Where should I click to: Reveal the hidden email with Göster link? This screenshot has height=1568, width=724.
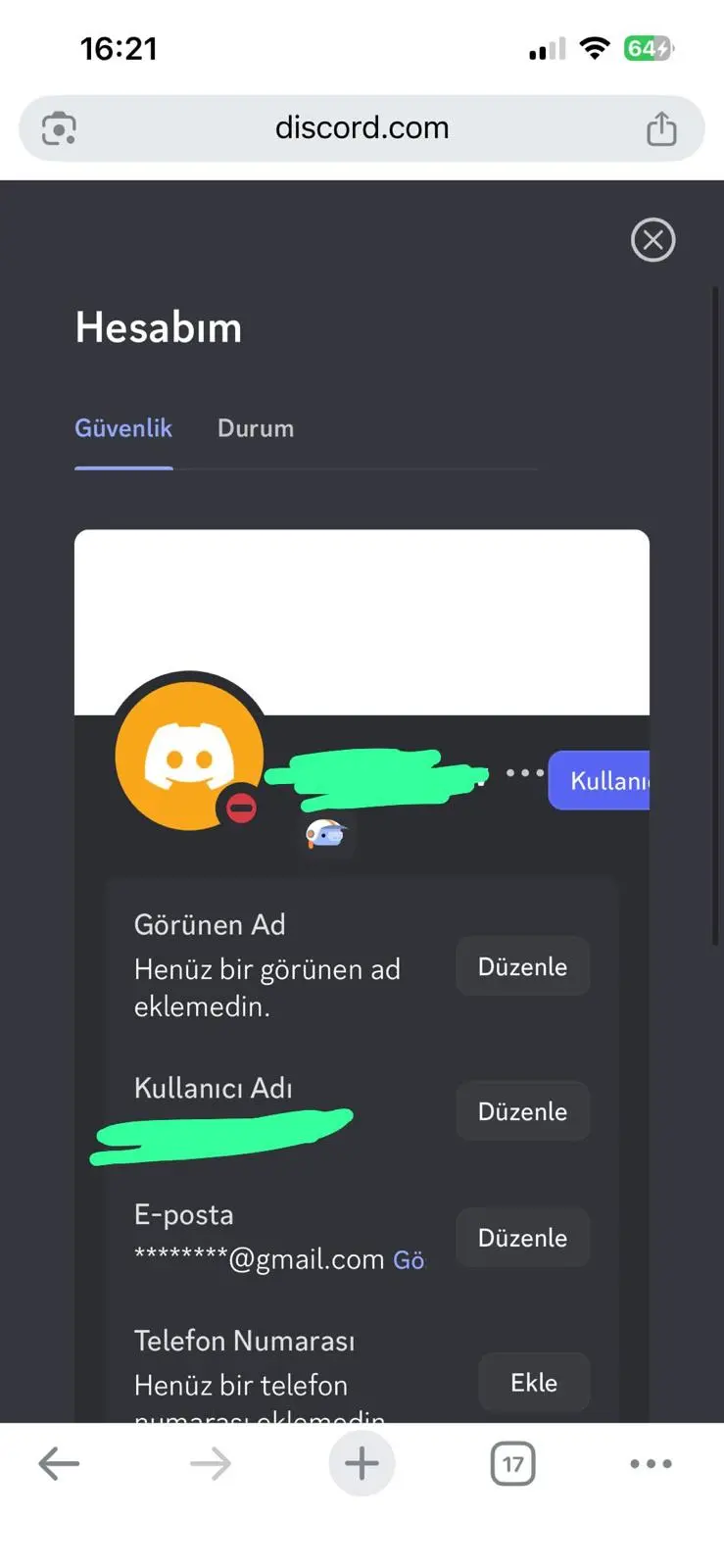[x=410, y=1260]
